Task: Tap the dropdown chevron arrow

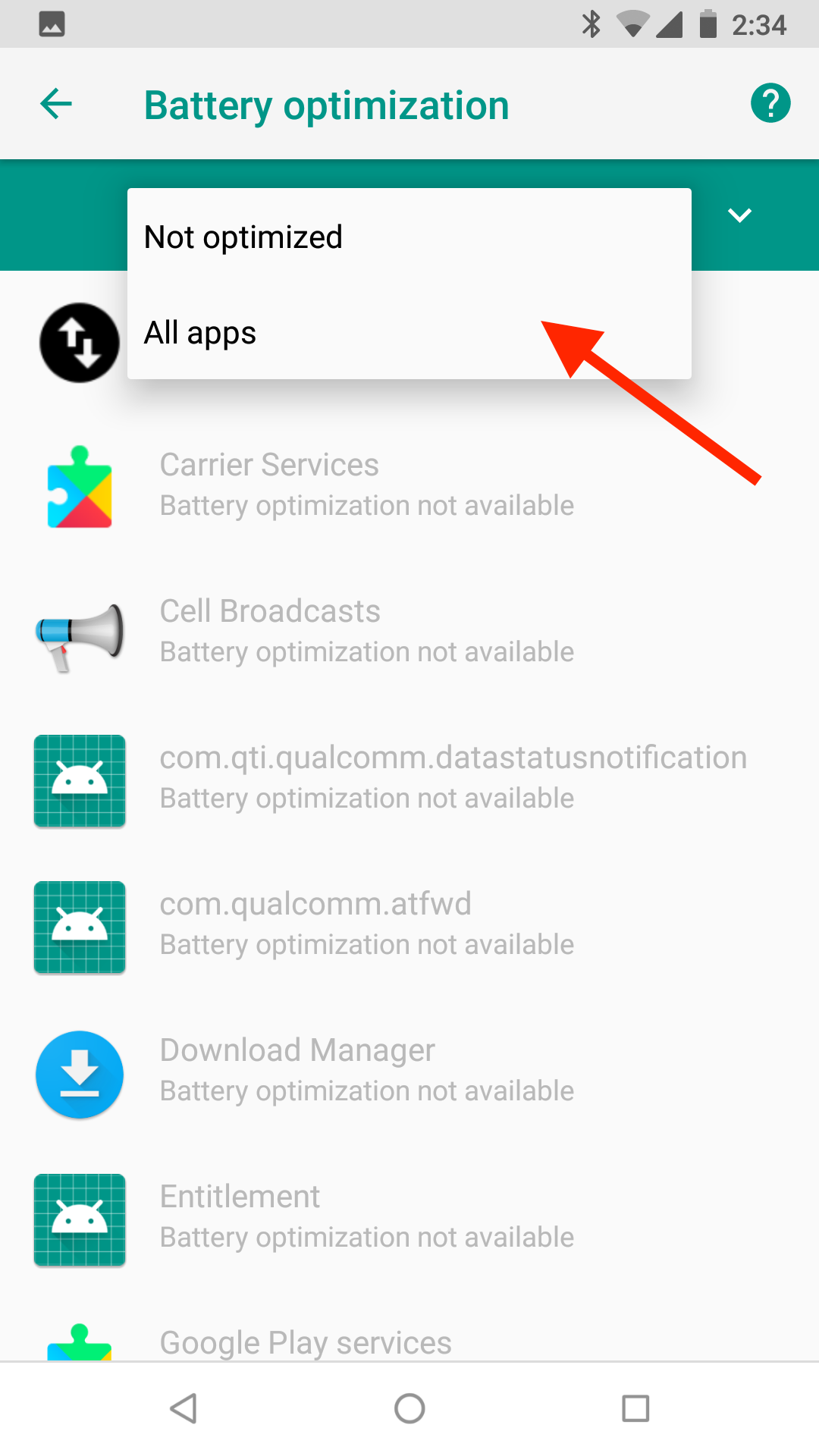Action: [x=739, y=215]
